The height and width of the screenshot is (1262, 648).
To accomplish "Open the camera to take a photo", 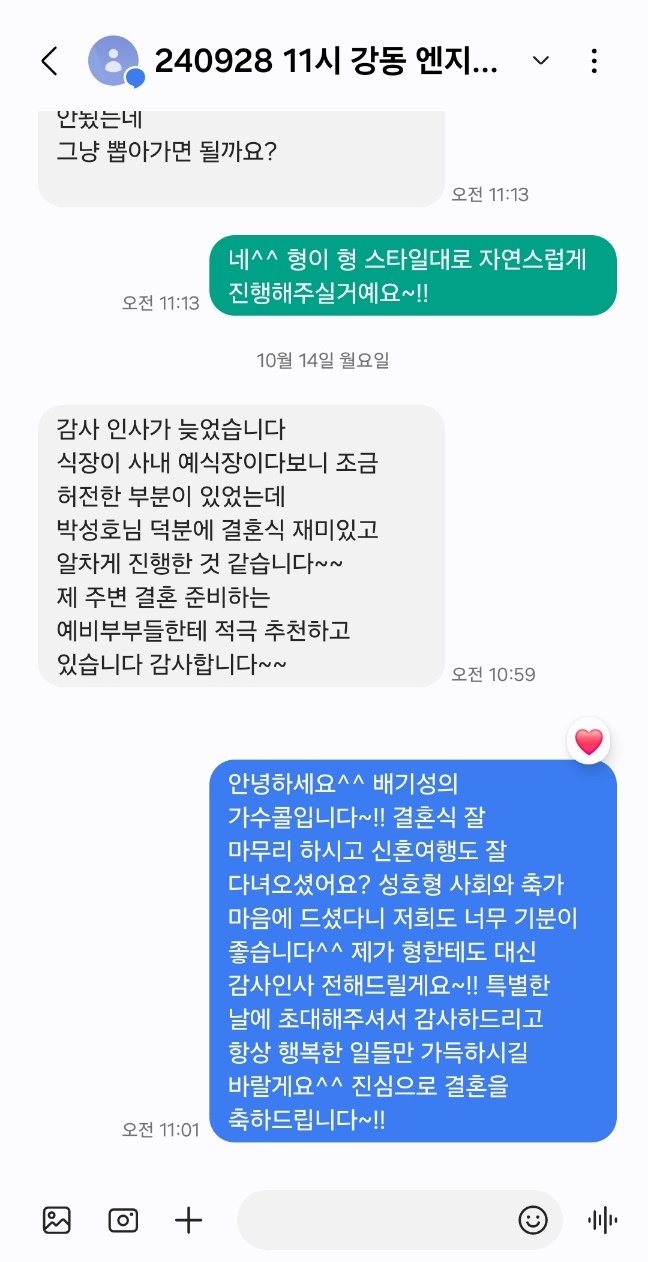I will pos(123,1219).
